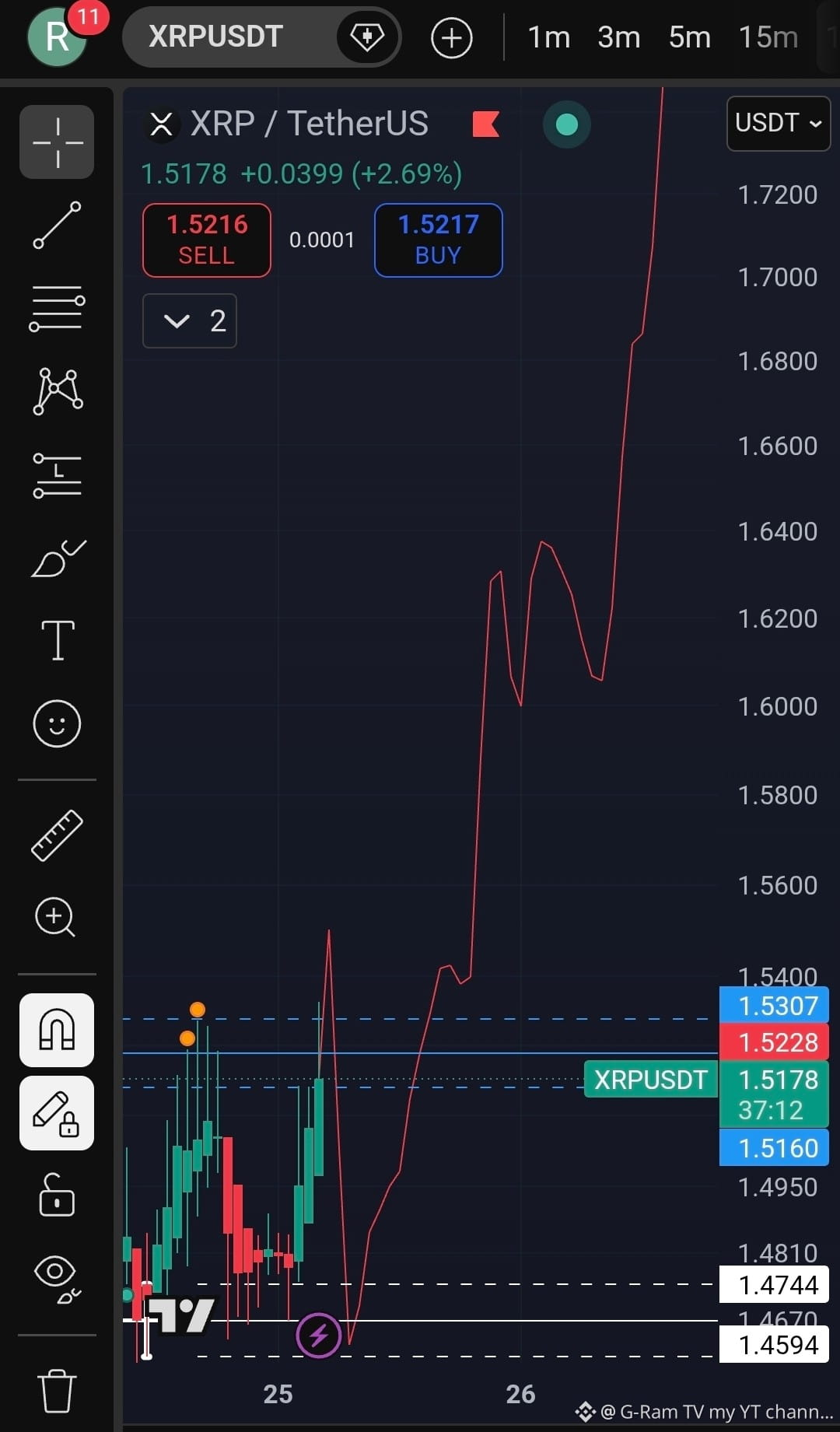The image size is (840, 1432).
Task: Open the emoji sticker tool
Action: click(x=57, y=723)
